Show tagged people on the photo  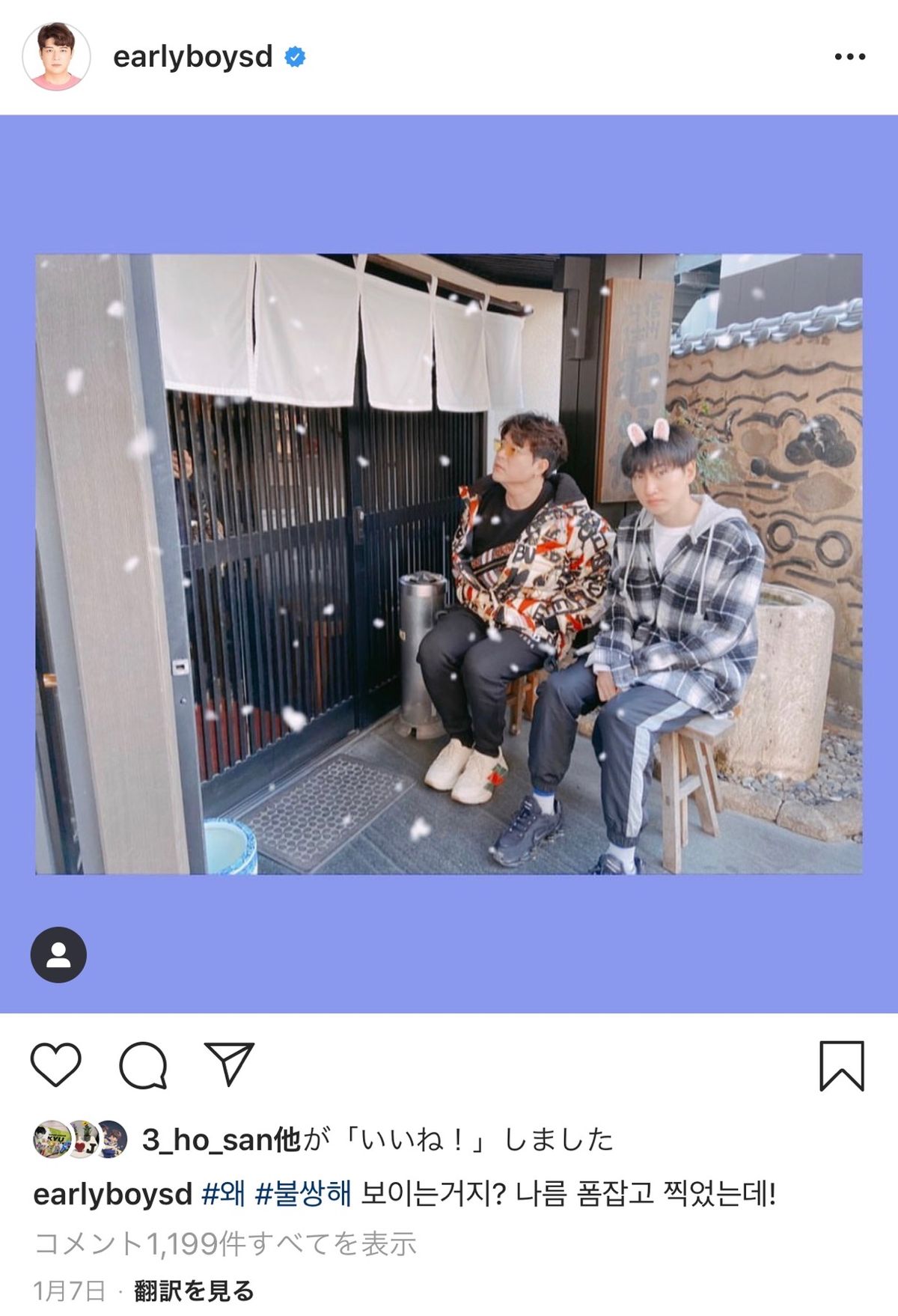tap(58, 954)
